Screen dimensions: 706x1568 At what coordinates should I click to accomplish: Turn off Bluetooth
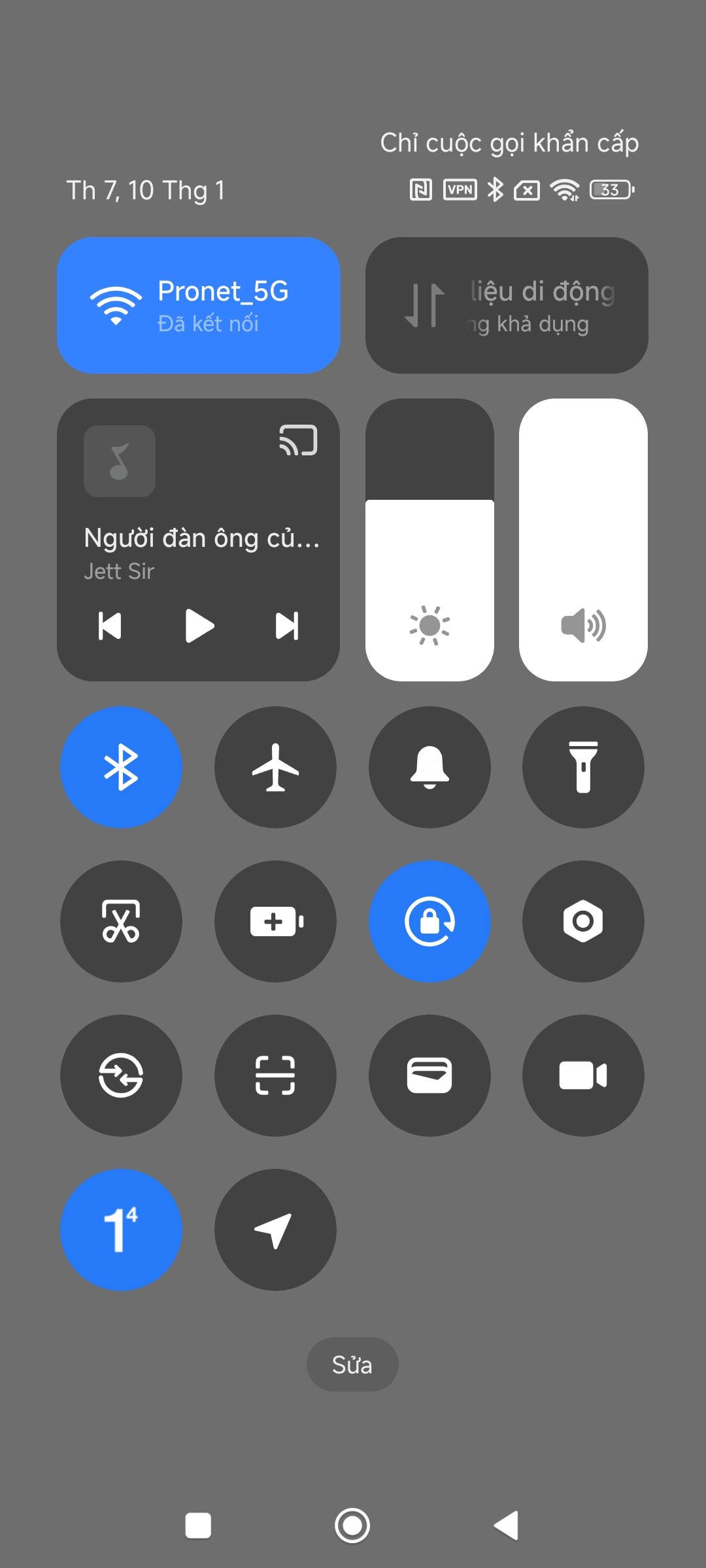click(121, 767)
